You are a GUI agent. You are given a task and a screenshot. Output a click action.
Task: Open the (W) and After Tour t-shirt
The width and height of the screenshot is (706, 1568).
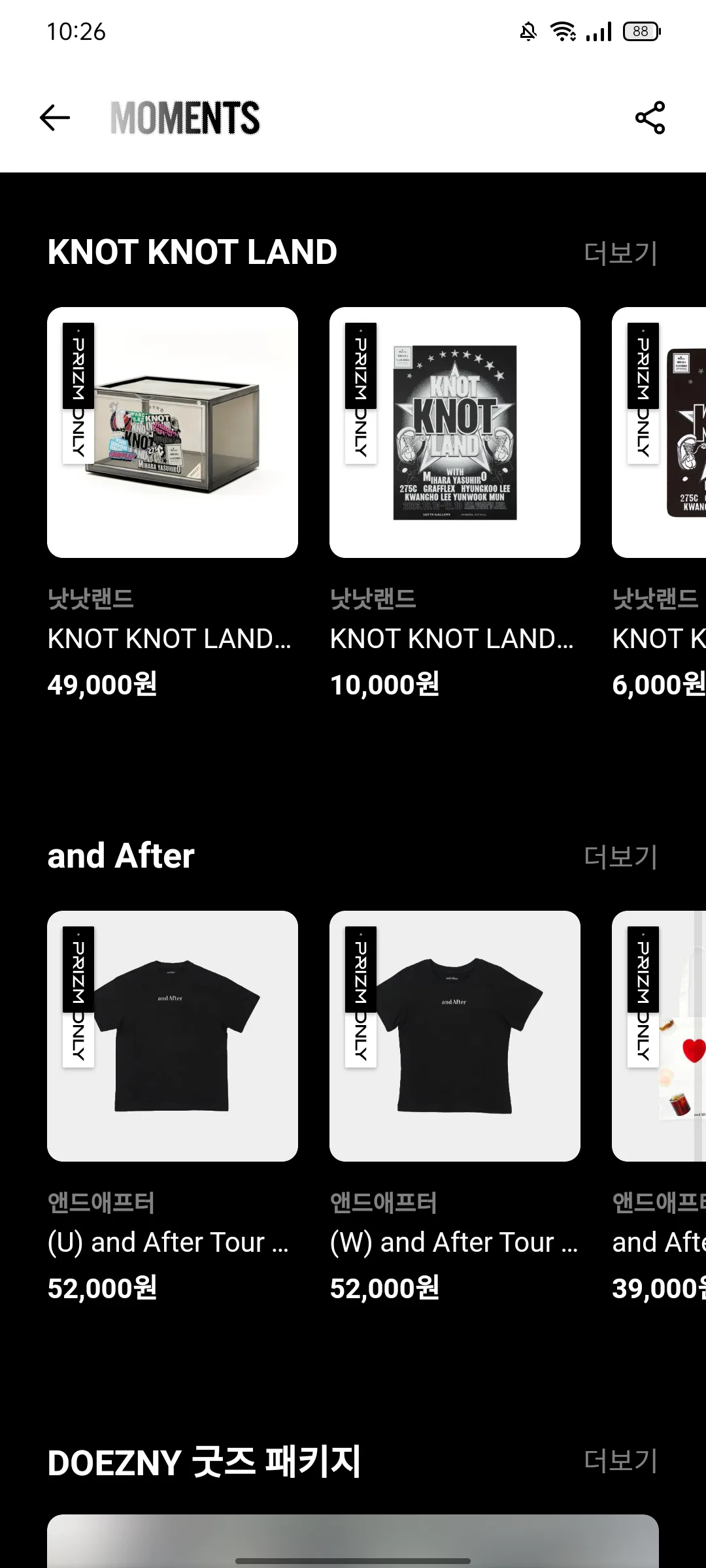coord(455,1036)
